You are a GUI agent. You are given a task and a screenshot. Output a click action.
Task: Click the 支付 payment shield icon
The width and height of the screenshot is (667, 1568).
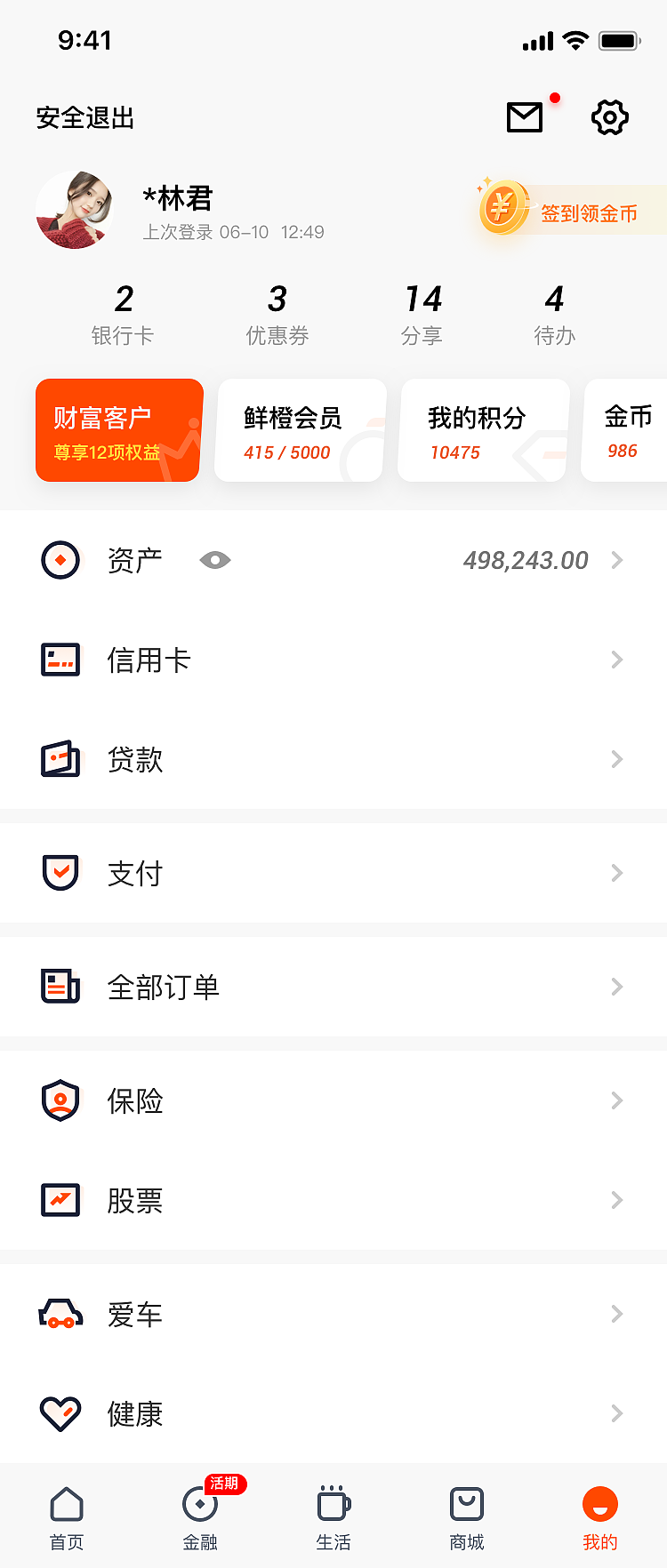coord(60,873)
